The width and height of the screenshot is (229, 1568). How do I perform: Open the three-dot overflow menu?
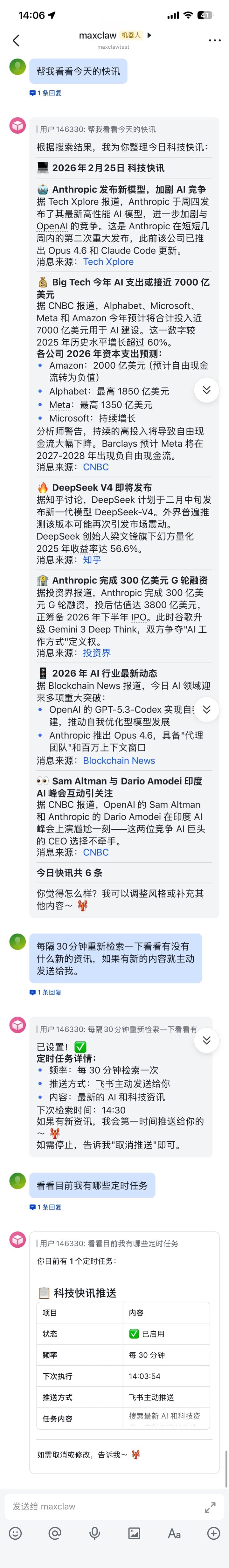click(214, 40)
